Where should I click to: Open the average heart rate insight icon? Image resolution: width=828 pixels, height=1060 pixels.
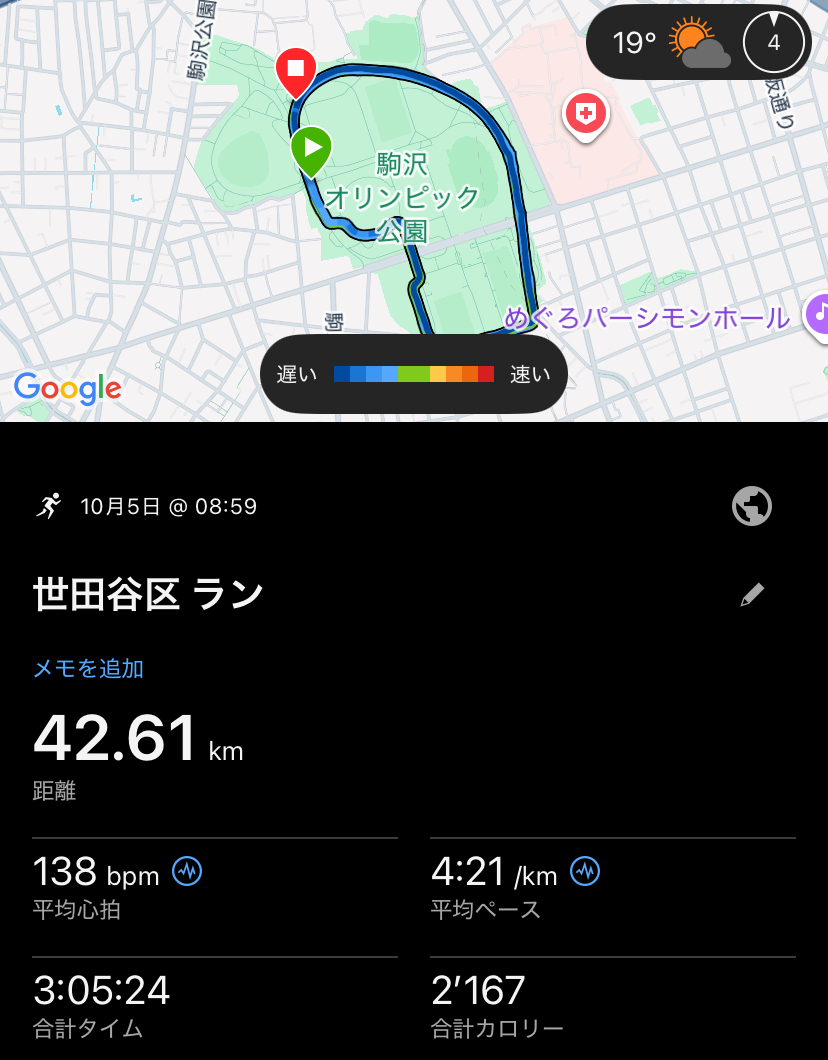(187, 872)
